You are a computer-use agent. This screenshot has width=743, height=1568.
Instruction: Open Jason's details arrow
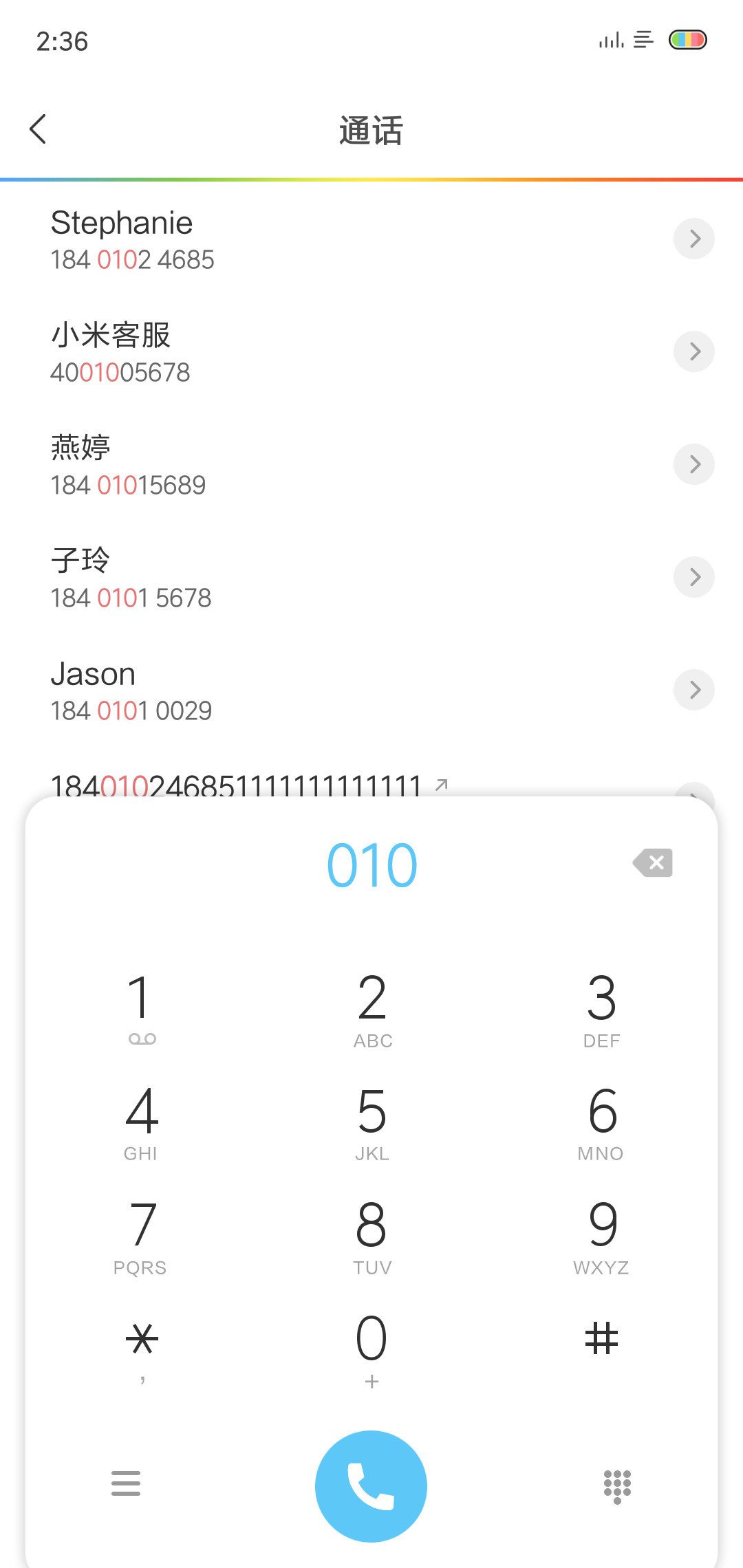(x=694, y=690)
